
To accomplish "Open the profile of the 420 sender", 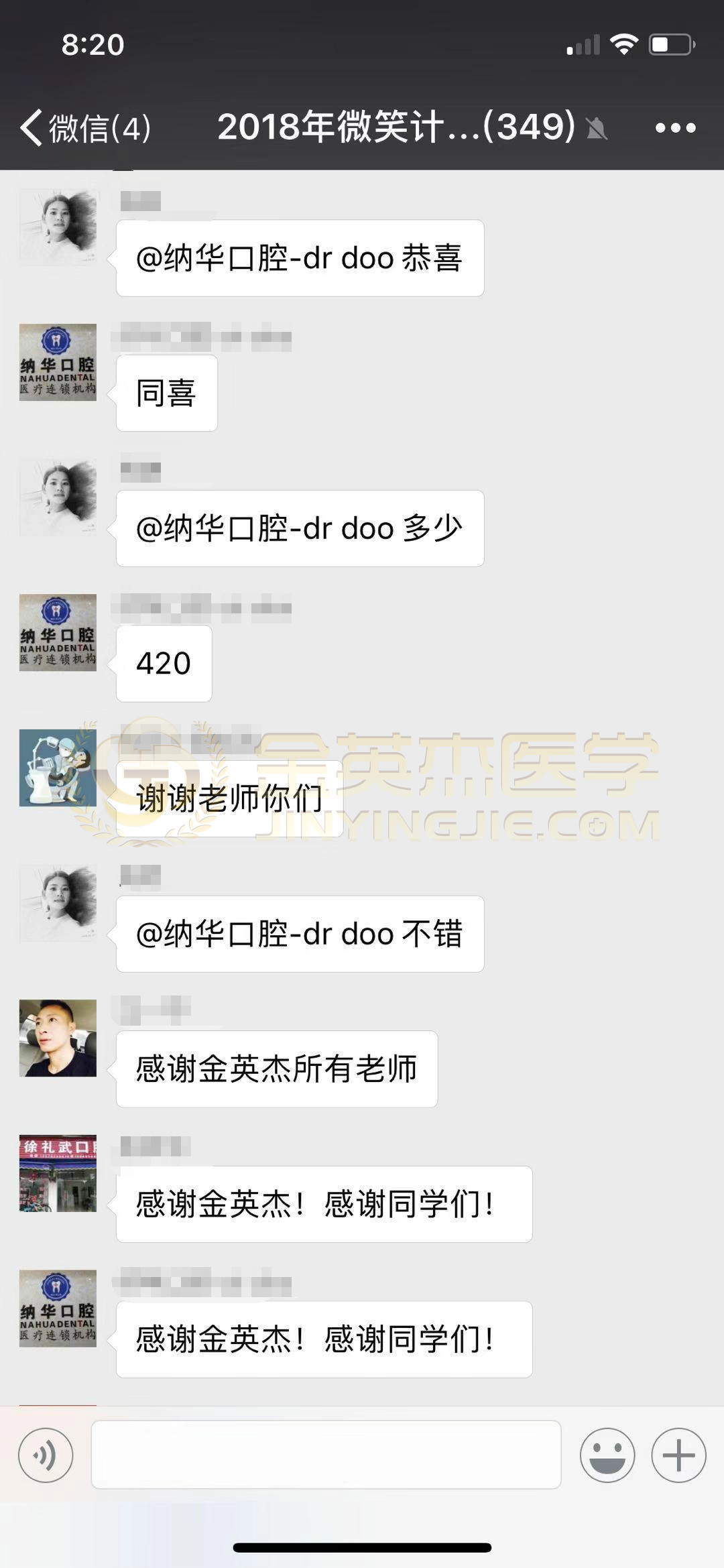I will click(58, 632).
